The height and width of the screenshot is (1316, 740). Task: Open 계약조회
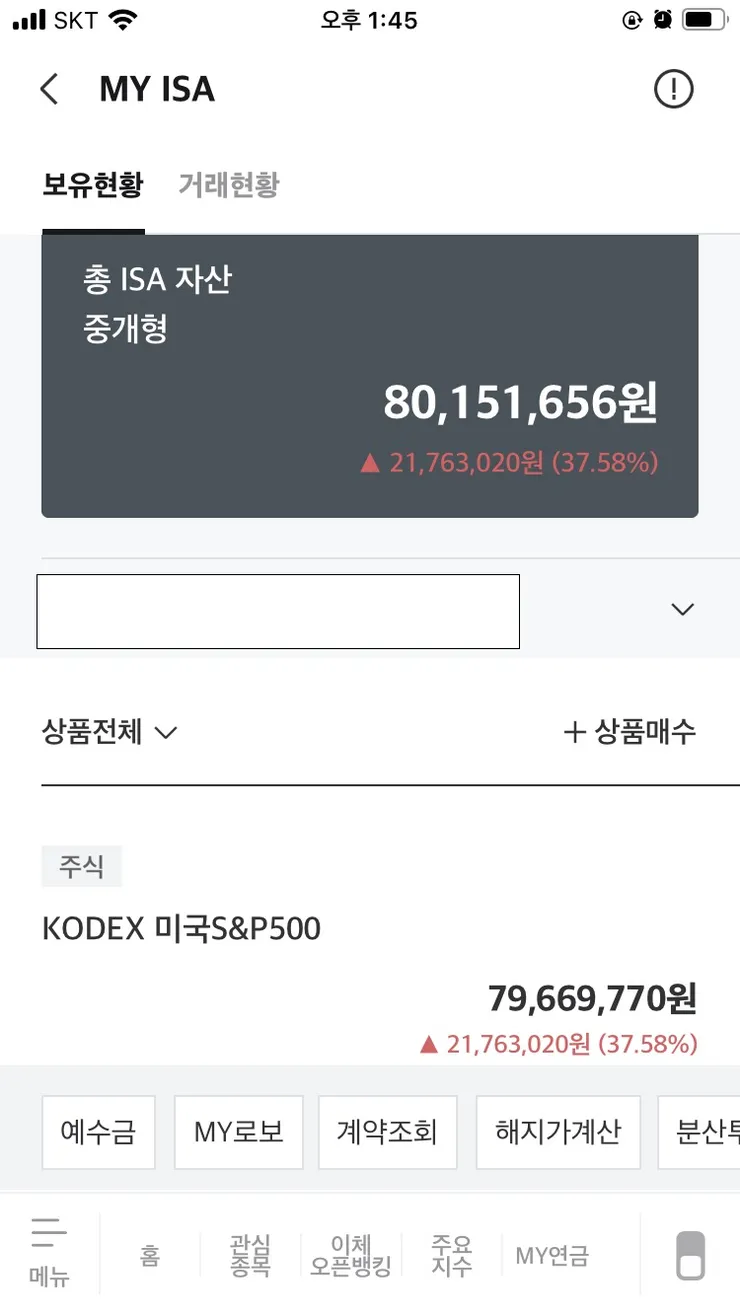point(388,1132)
